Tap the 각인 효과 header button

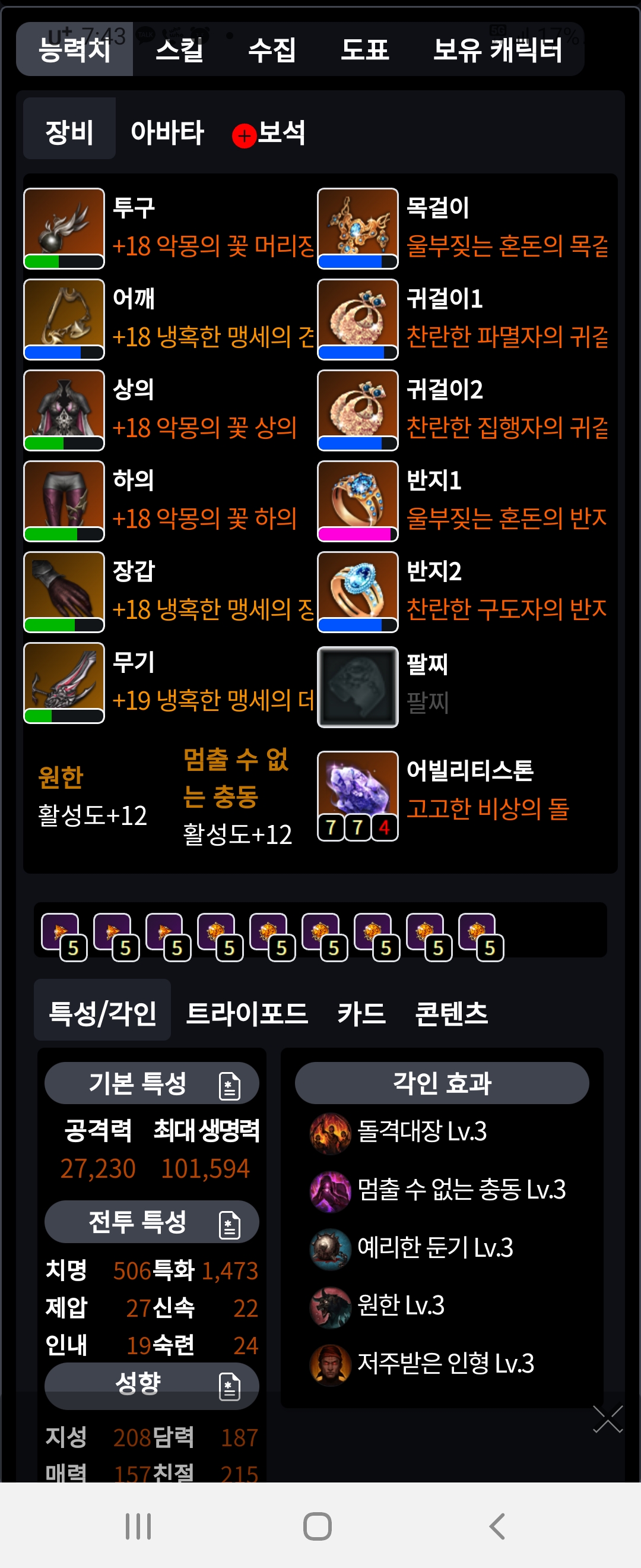tap(442, 1083)
